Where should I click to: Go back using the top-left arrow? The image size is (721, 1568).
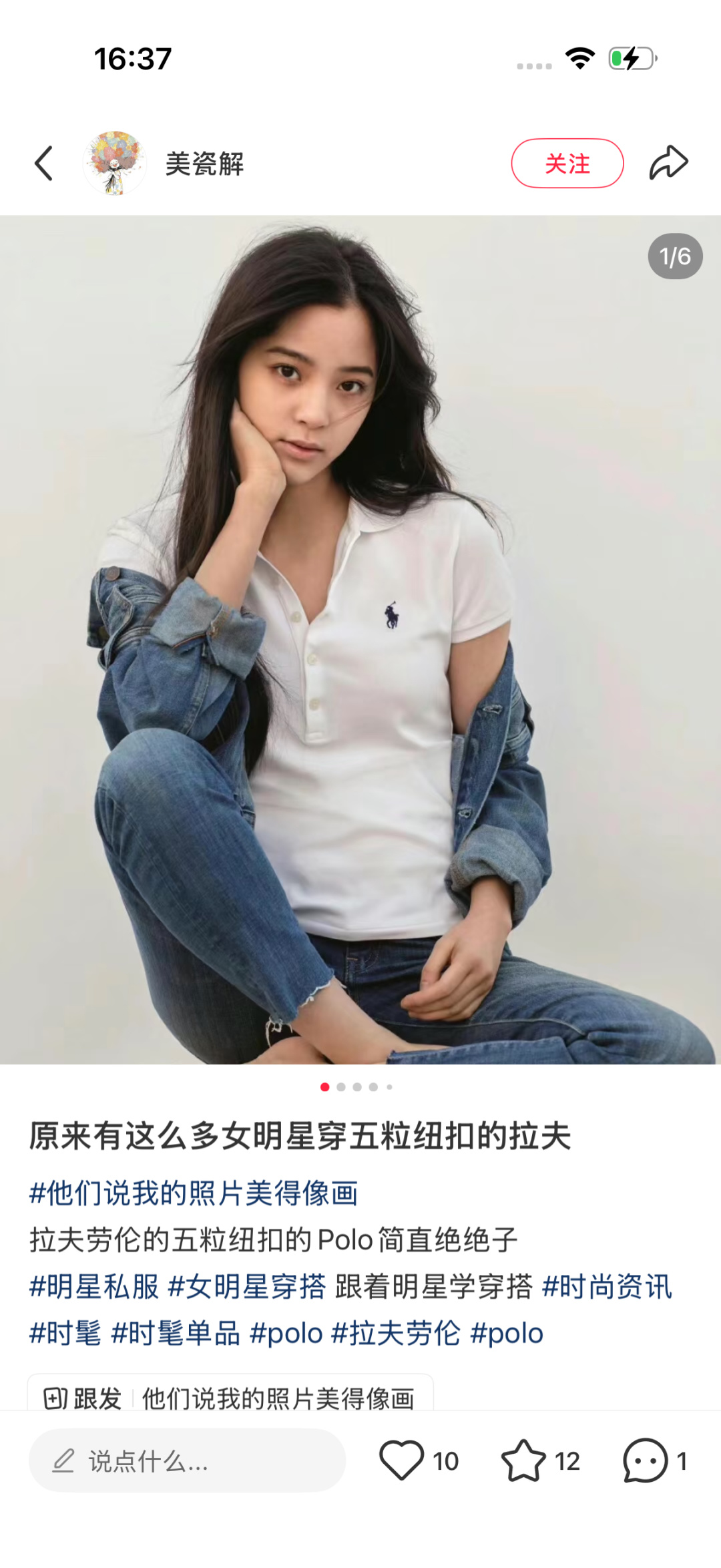coord(44,164)
